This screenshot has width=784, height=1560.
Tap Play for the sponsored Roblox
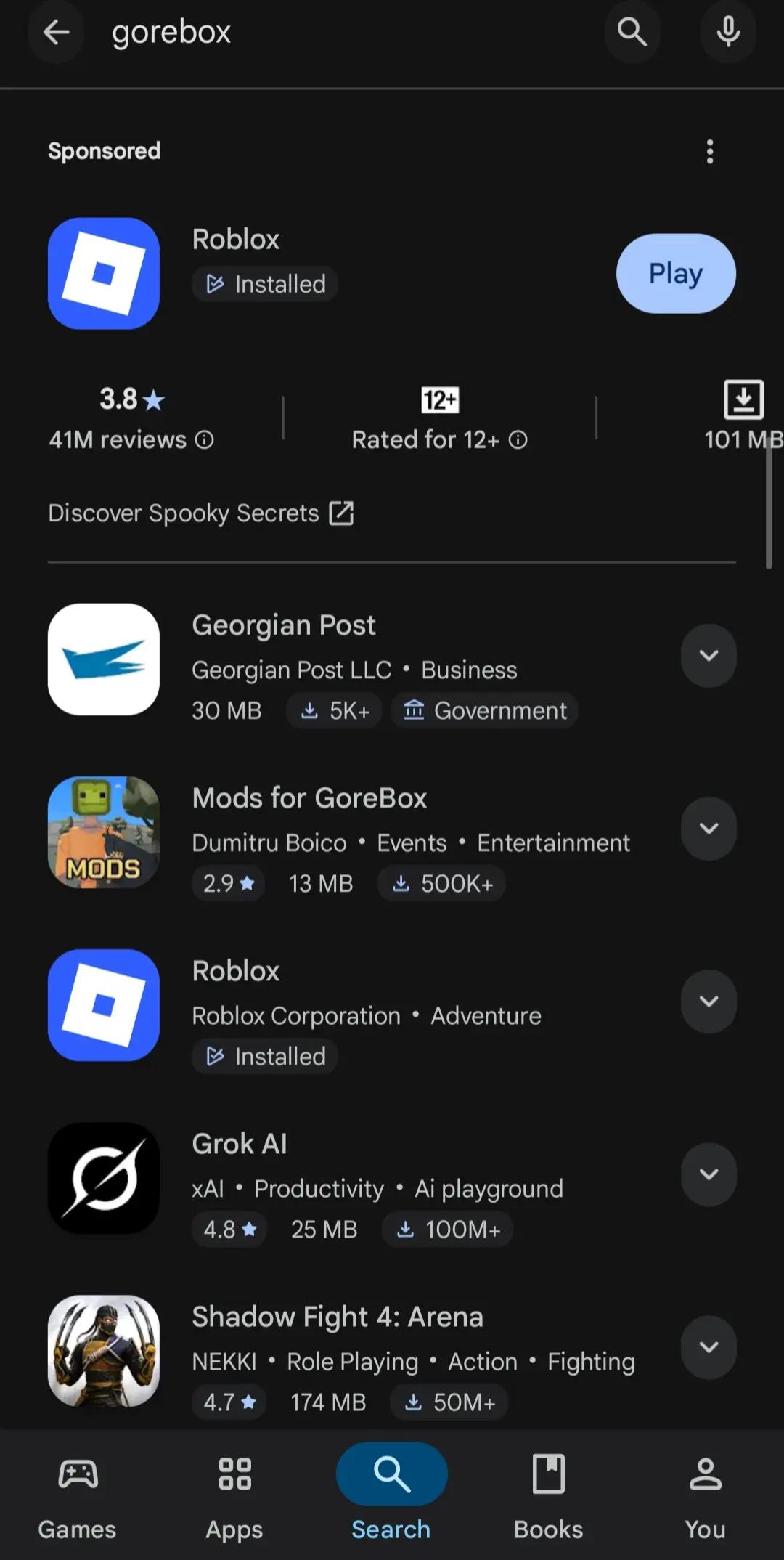(x=676, y=274)
